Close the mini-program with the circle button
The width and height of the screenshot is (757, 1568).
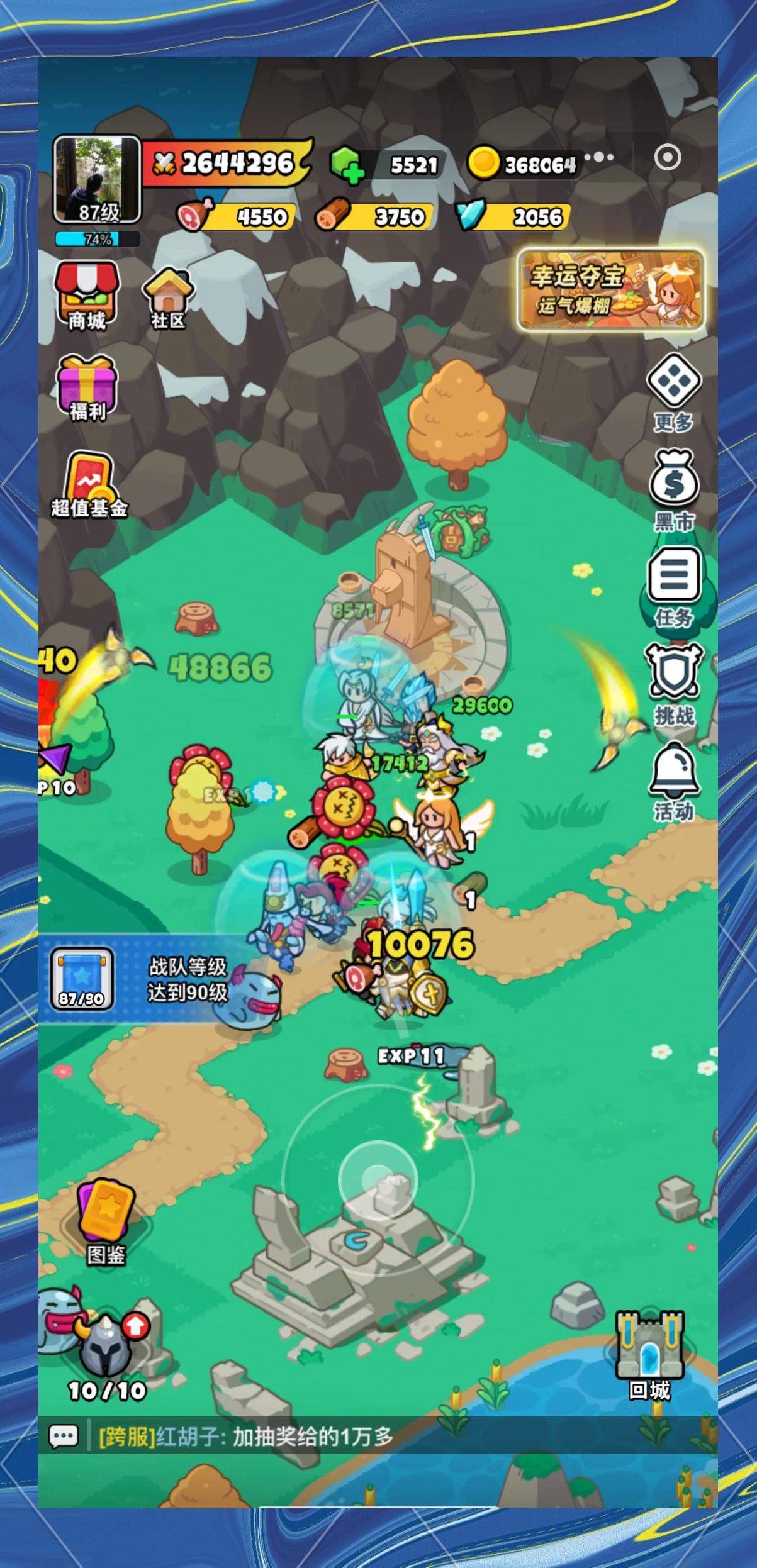pyautogui.click(x=667, y=157)
